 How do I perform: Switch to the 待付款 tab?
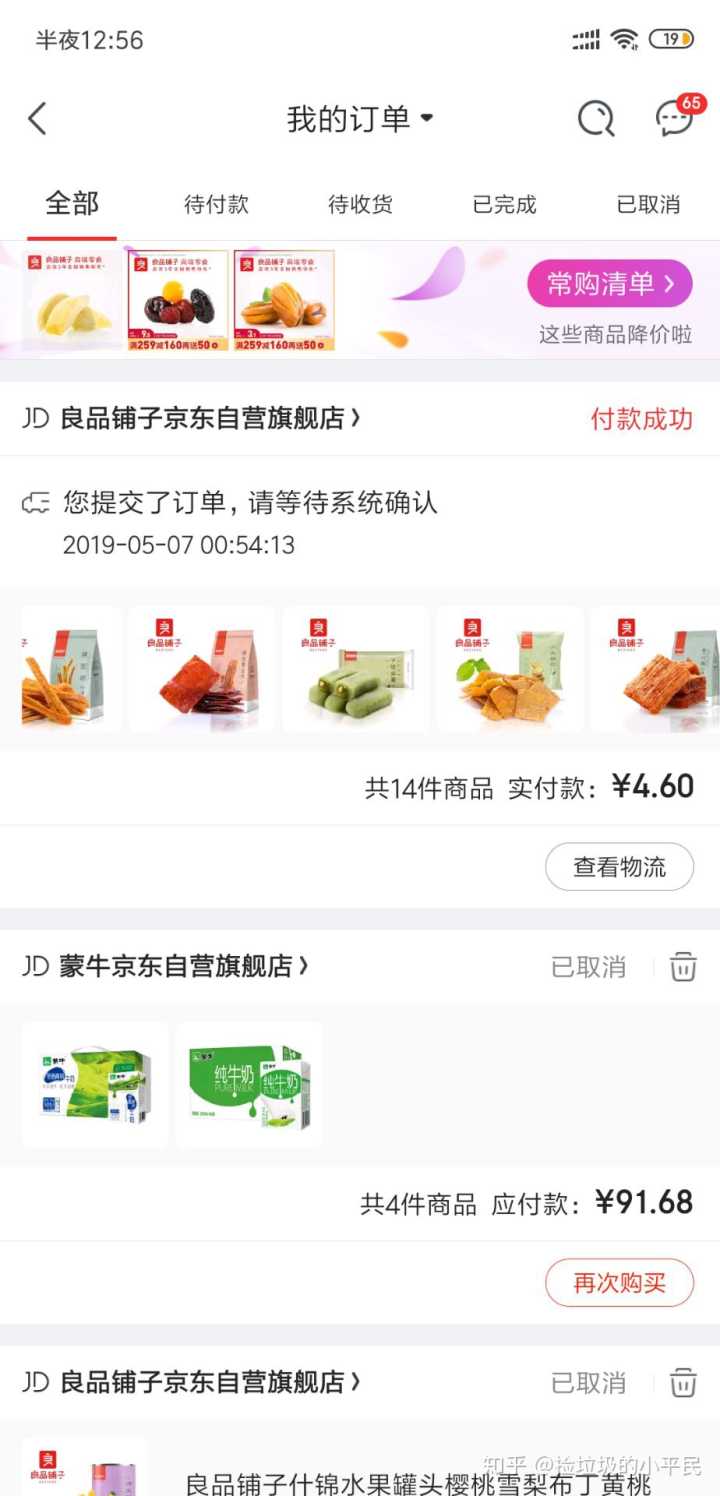click(216, 205)
